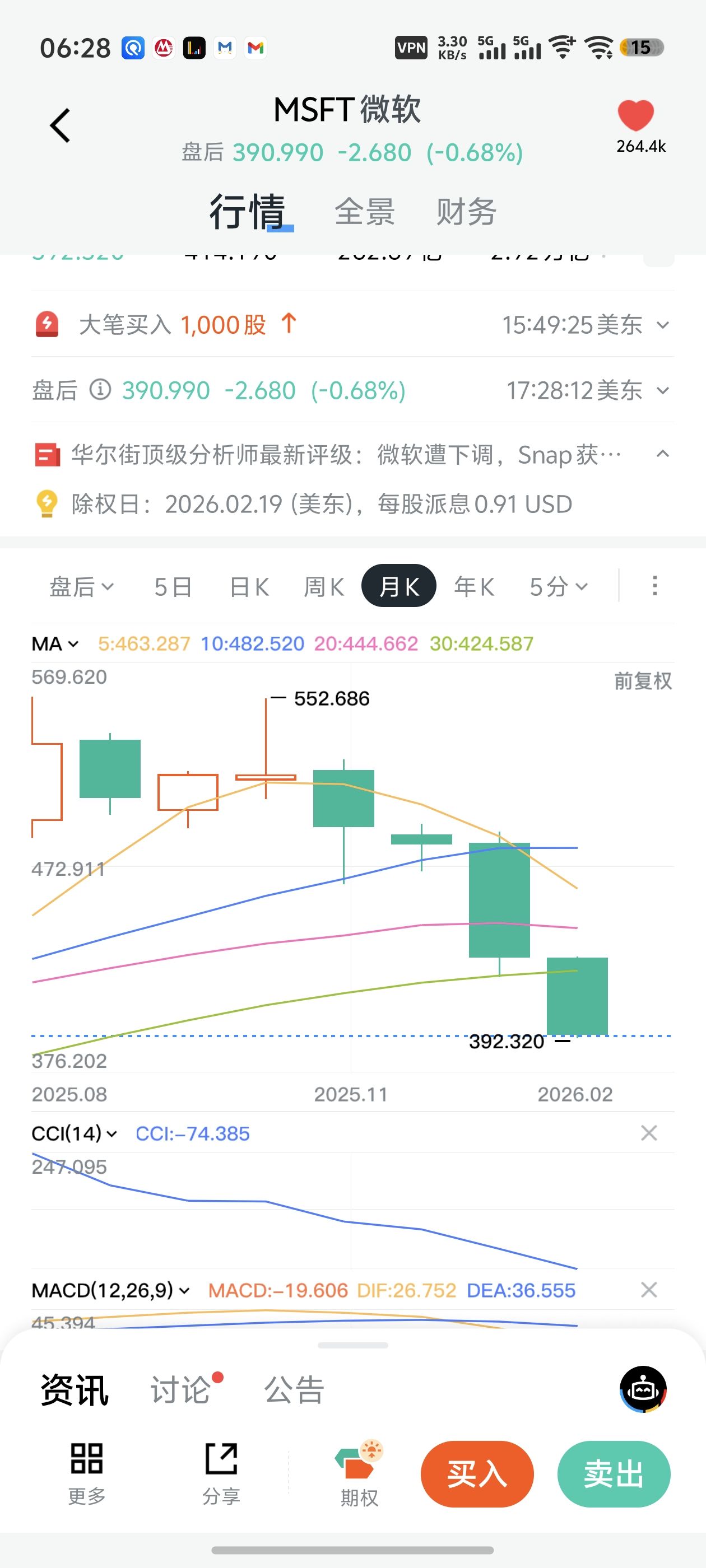The image size is (706, 1568).
Task: Select the 5日 chart period
Action: coord(173,587)
